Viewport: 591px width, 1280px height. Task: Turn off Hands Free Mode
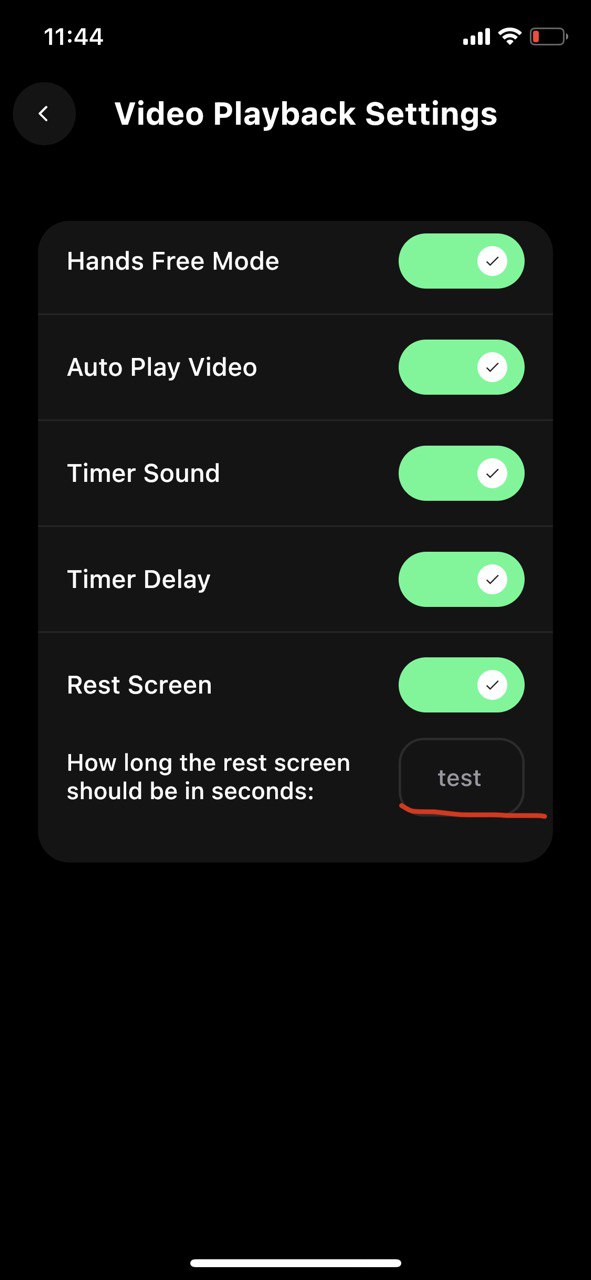pyautogui.click(x=461, y=262)
